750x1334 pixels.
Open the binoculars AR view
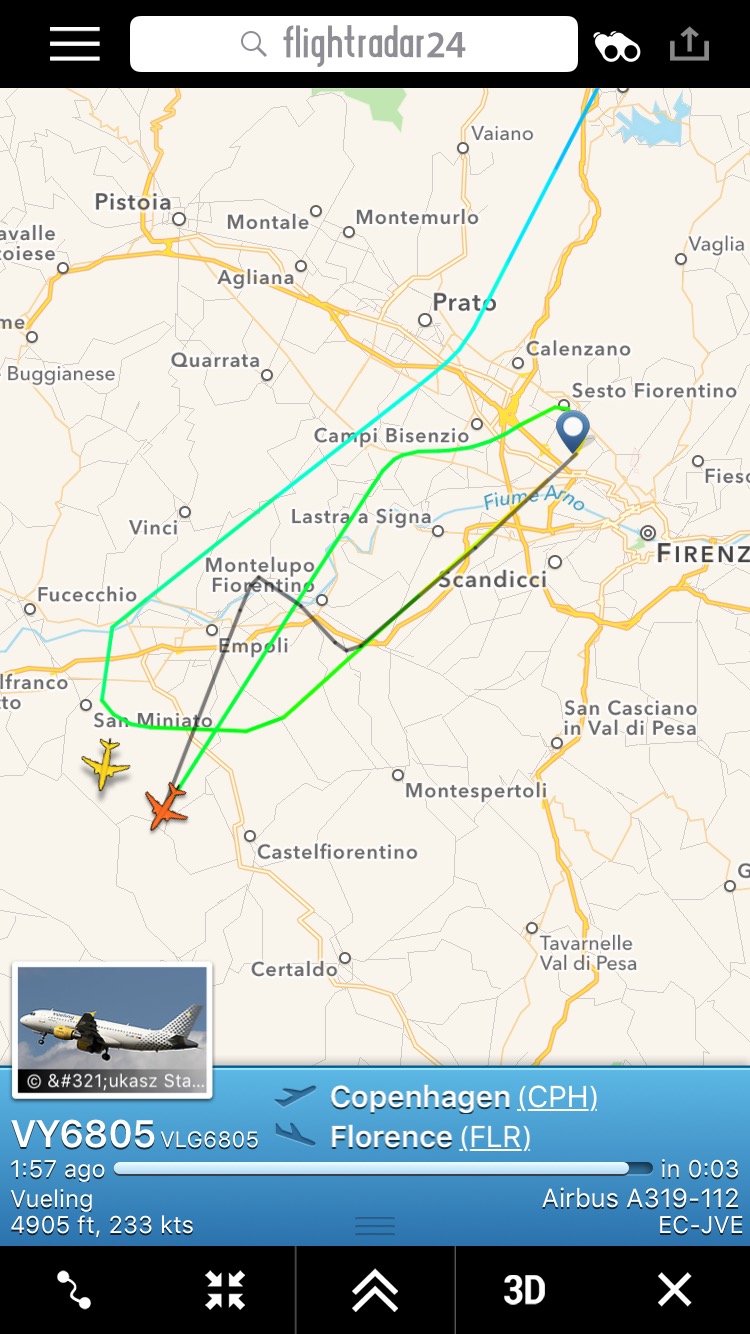coord(617,46)
